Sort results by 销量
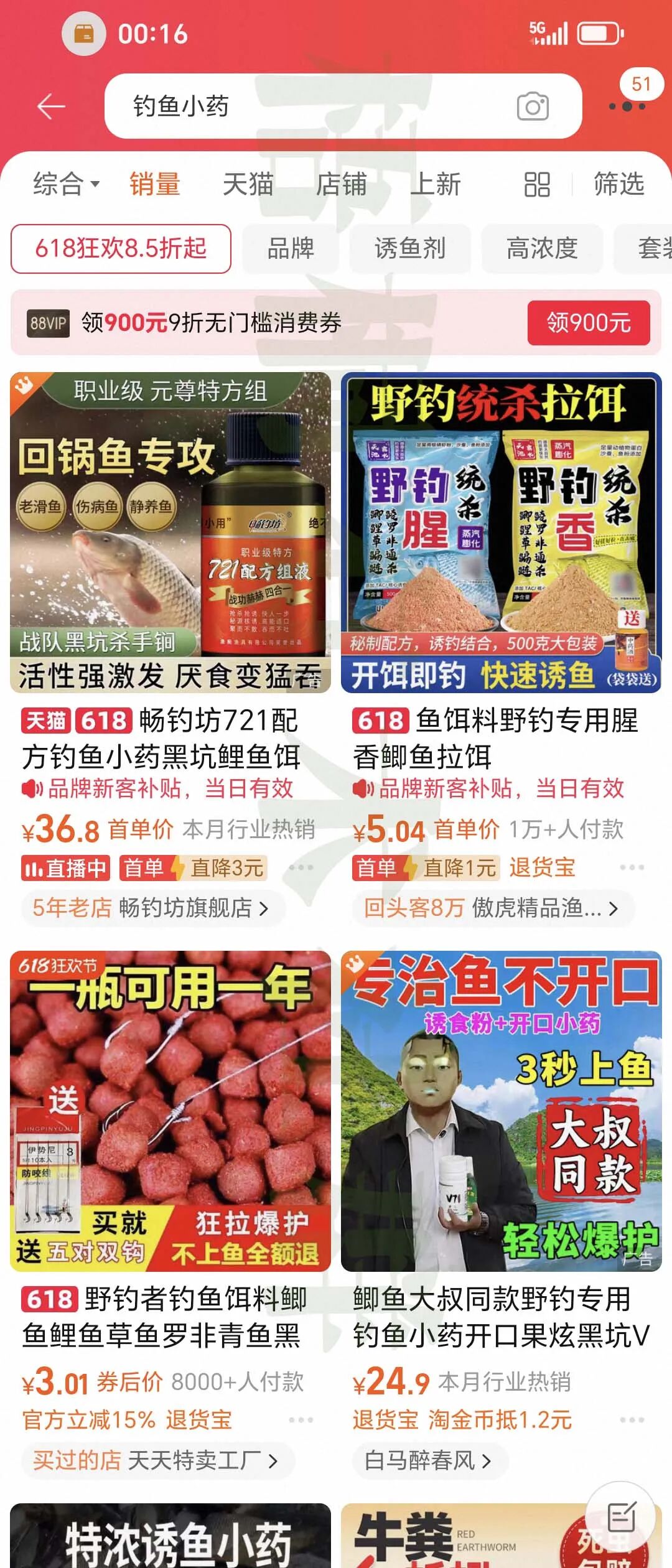The width and height of the screenshot is (672, 1568). (x=155, y=184)
